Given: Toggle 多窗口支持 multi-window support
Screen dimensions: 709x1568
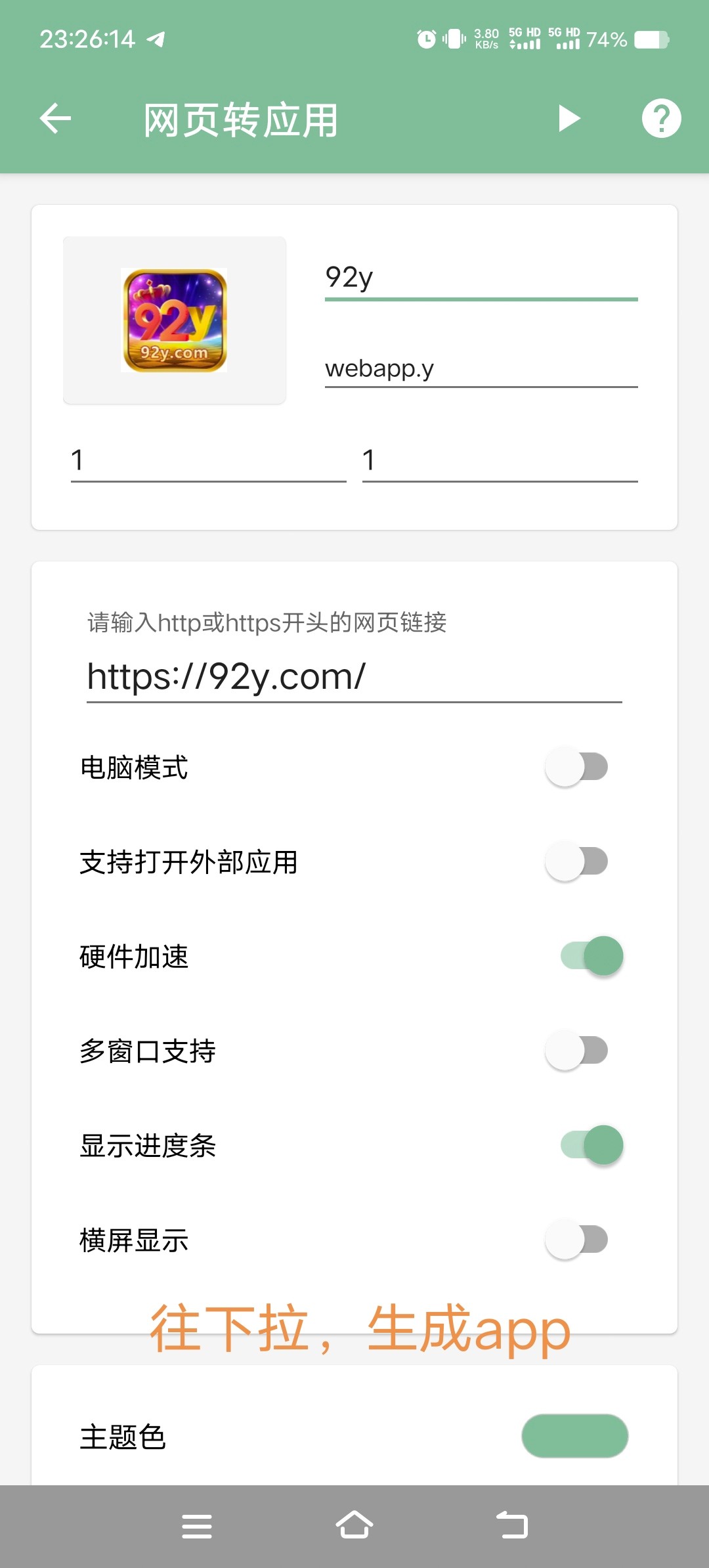Looking at the screenshot, I should pos(576,1051).
